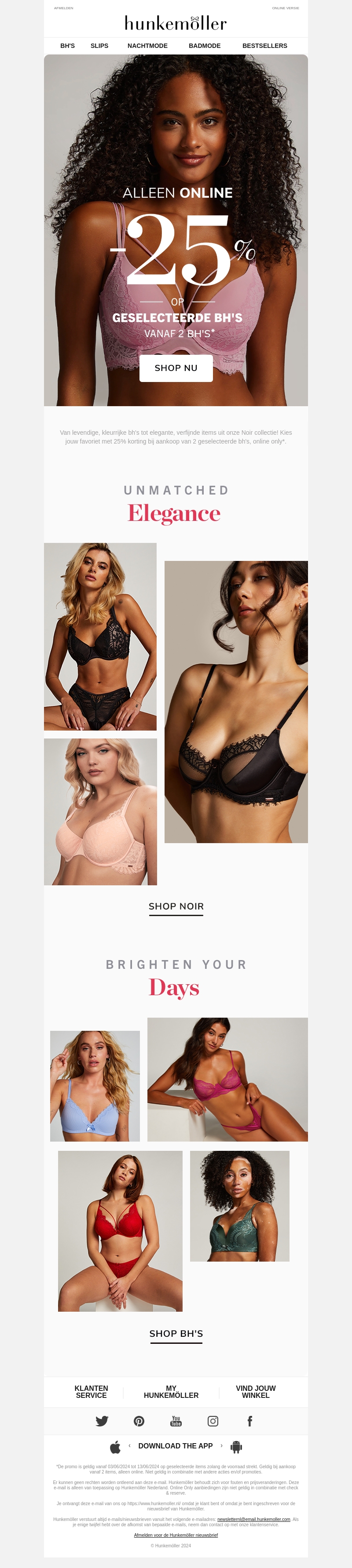Open NACHTMODE category
The height and width of the screenshot is (1568, 352).
pos(147,46)
